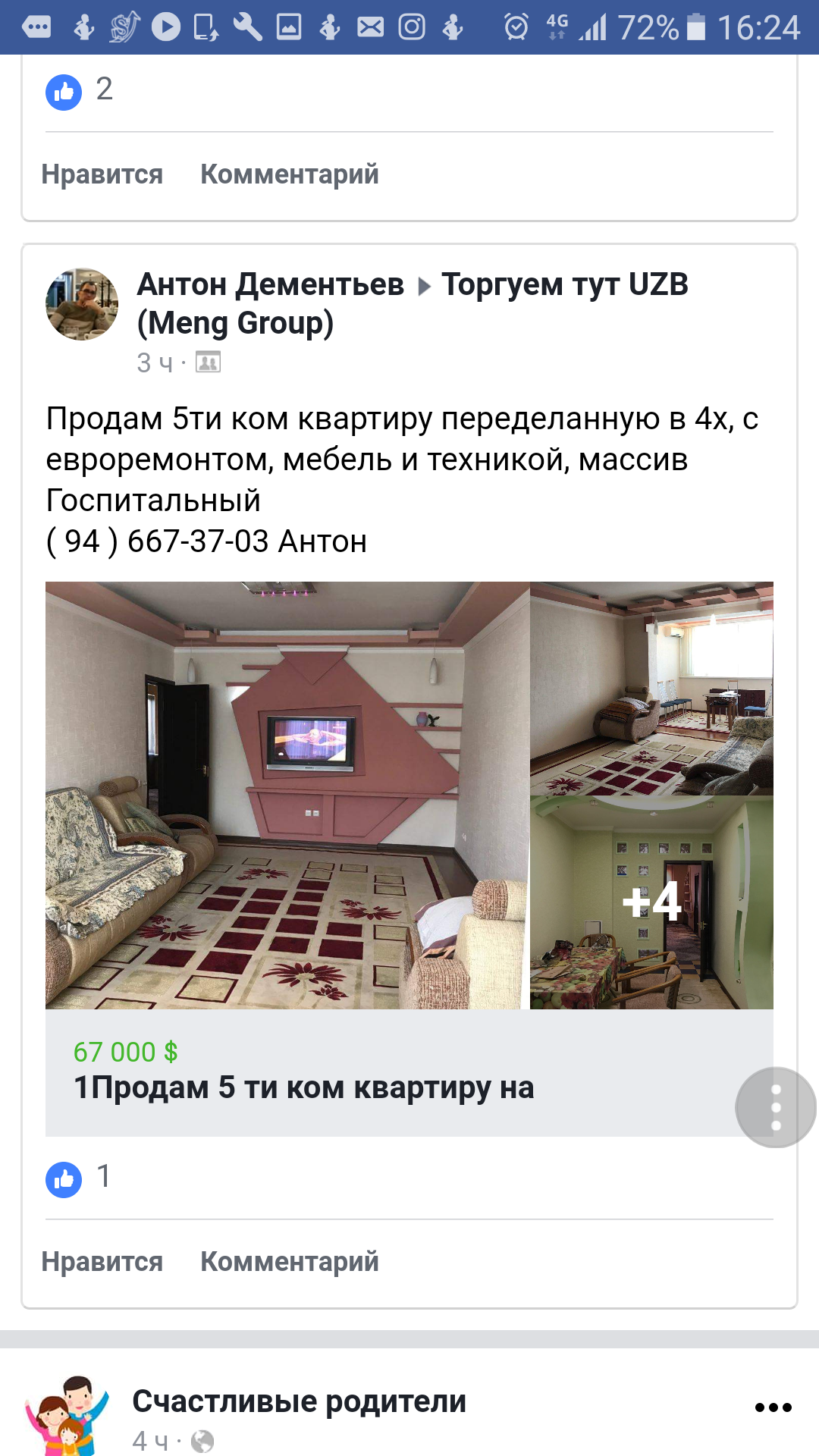The height and width of the screenshot is (1456, 819).
Task: Open the +4 additional photos tile
Action: point(651,902)
